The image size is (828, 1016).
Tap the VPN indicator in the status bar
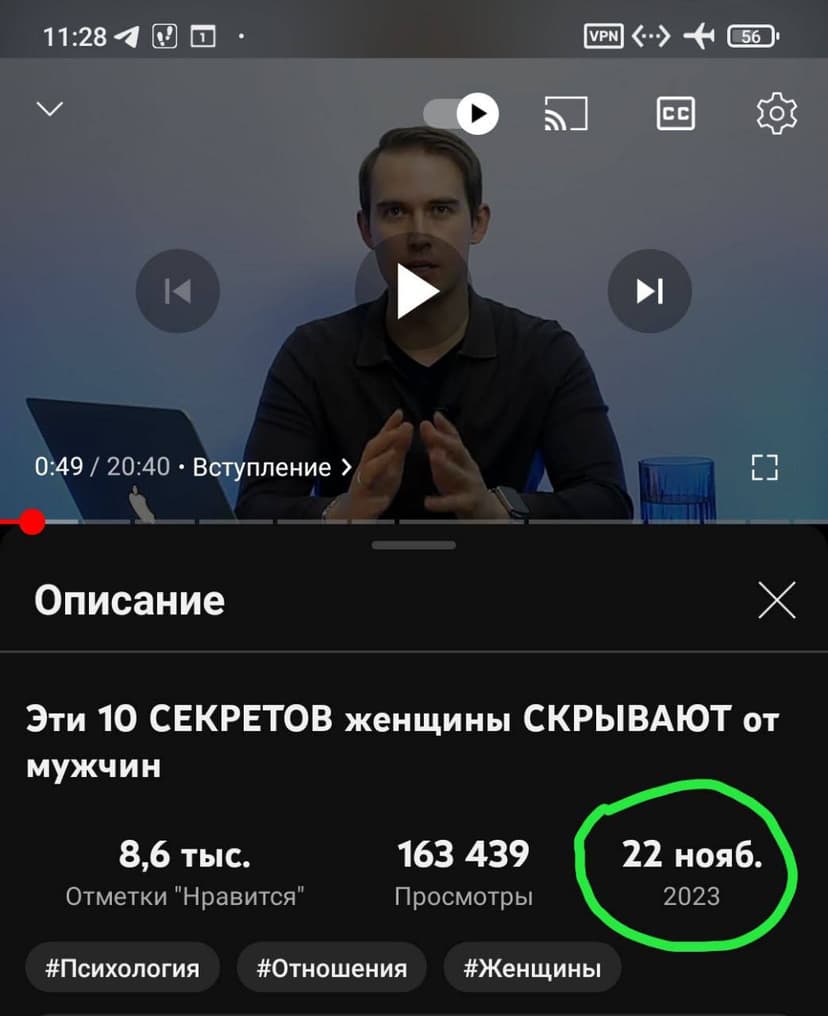point(604,35)
